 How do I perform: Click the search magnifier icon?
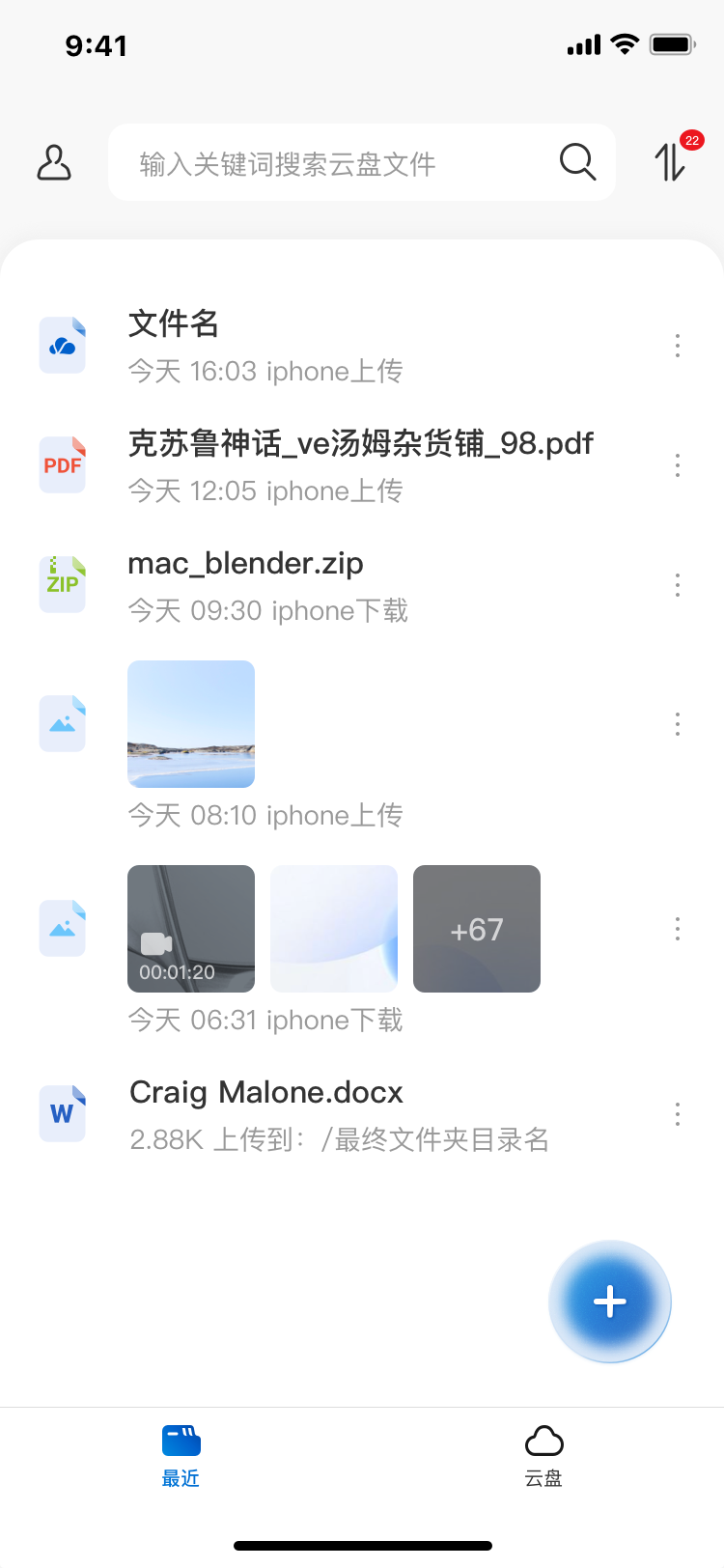point(576,162)
